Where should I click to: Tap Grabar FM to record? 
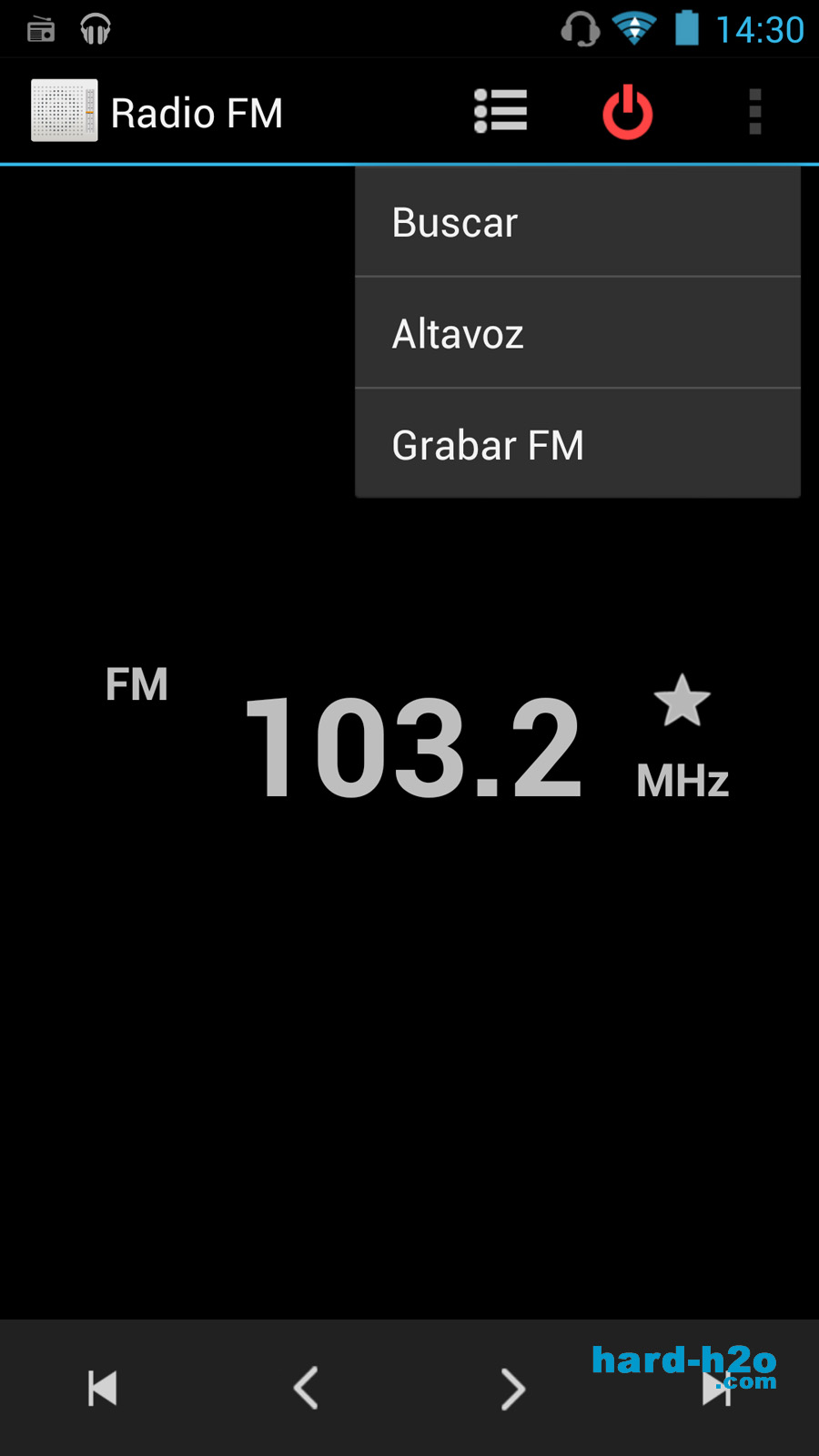tap(577, 445)
